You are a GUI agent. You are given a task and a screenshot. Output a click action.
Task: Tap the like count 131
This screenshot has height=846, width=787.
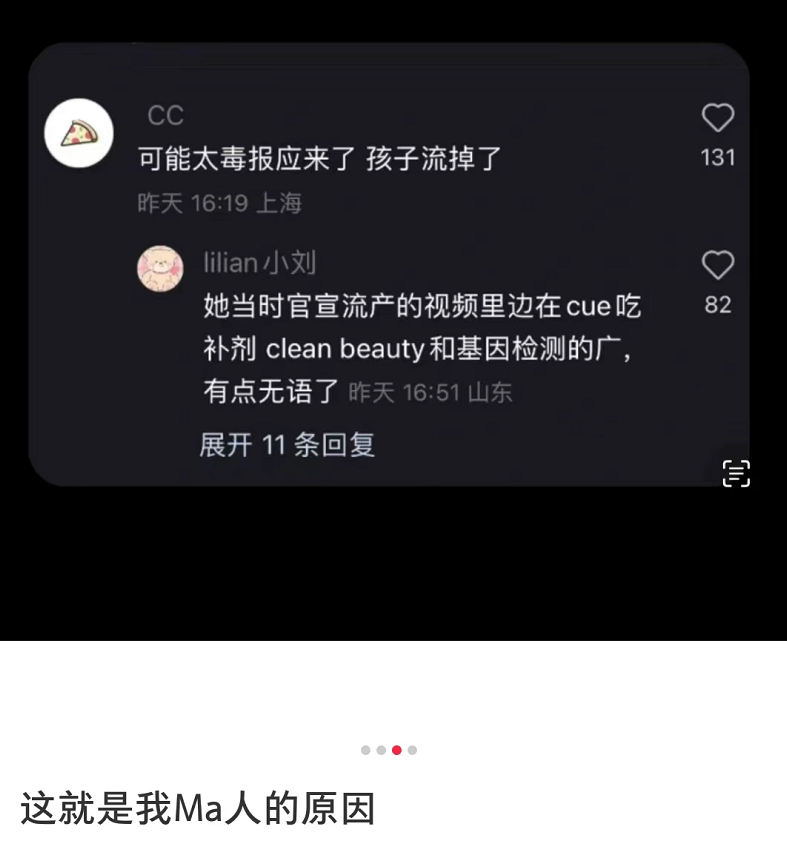click(x=717, y=158)
